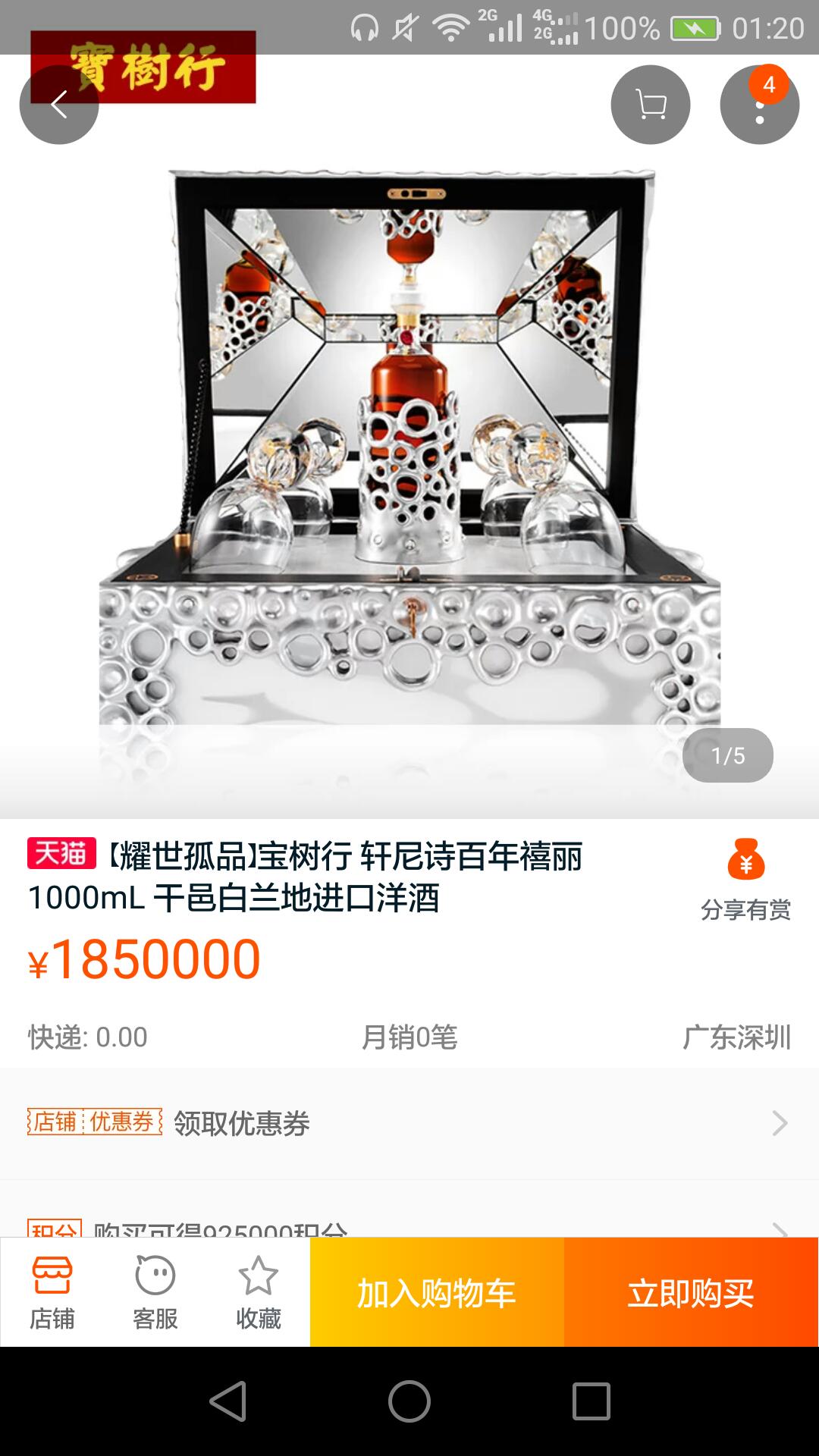The height and width of the screenshot is (1456, 819).
Task: Visit the 店铺 store page
Action: [52, 1293]
